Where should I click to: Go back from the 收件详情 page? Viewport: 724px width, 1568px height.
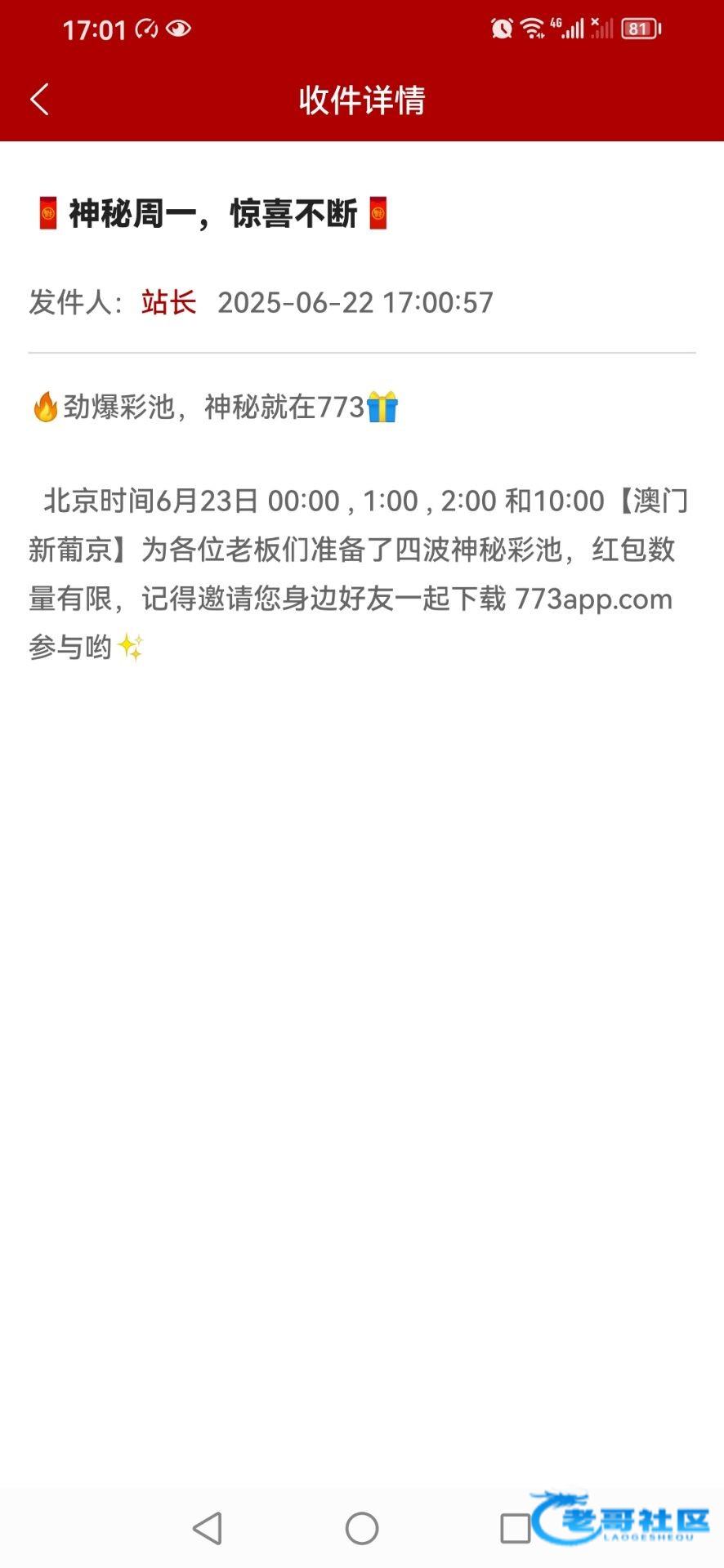click(39, 100)
